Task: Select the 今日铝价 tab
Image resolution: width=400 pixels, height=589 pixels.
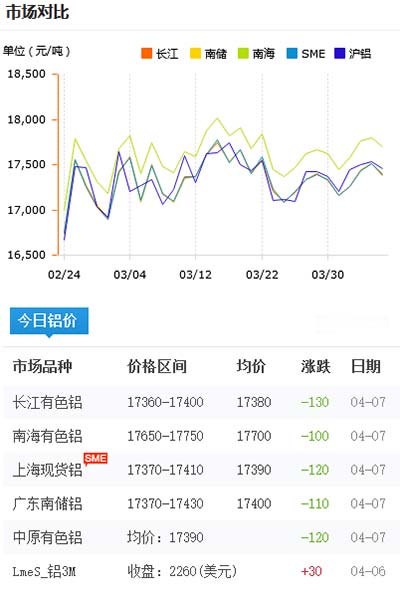Action: 49,321
